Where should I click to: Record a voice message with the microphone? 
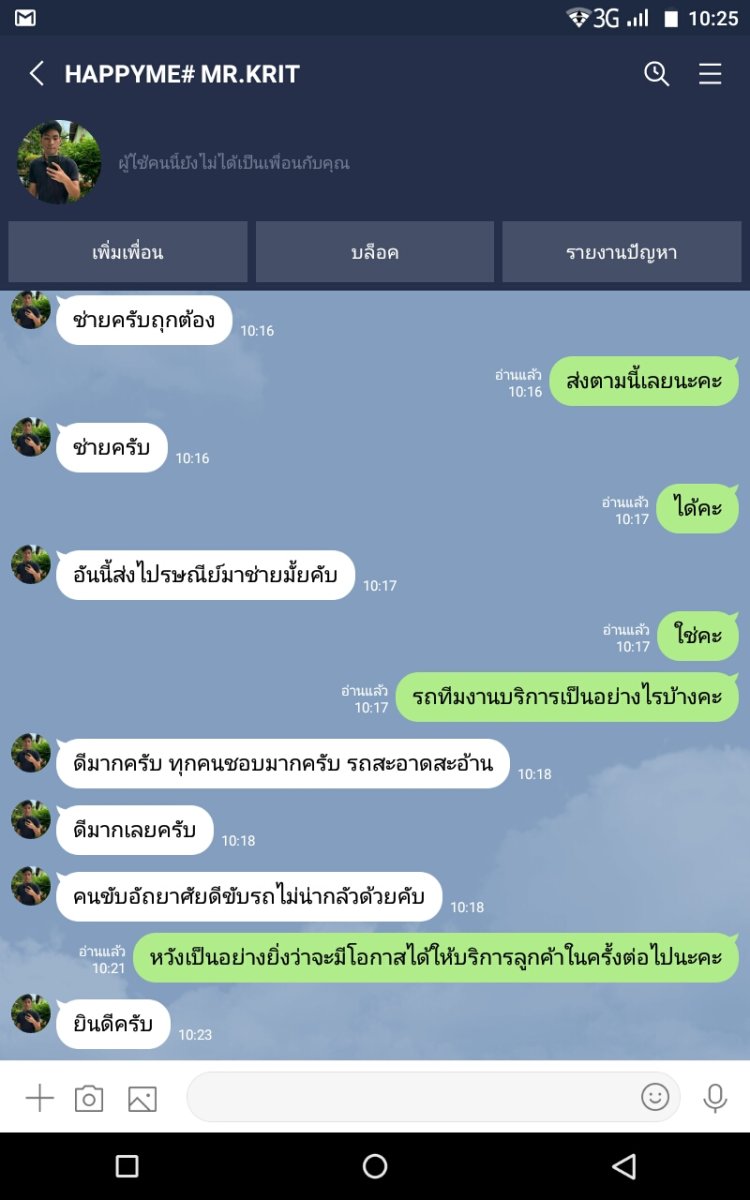pyautogui.click(x=714, y=1097)
